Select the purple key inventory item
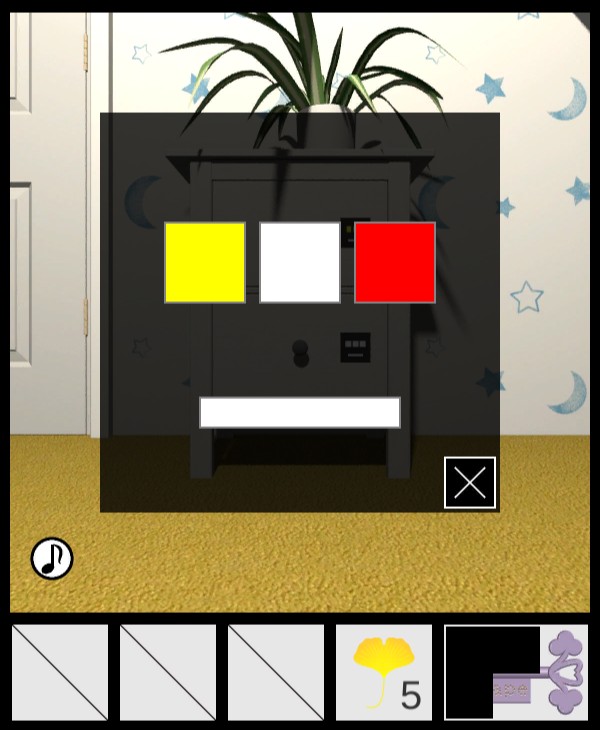Screen dimensions: 600x730 tap(516, 672)
